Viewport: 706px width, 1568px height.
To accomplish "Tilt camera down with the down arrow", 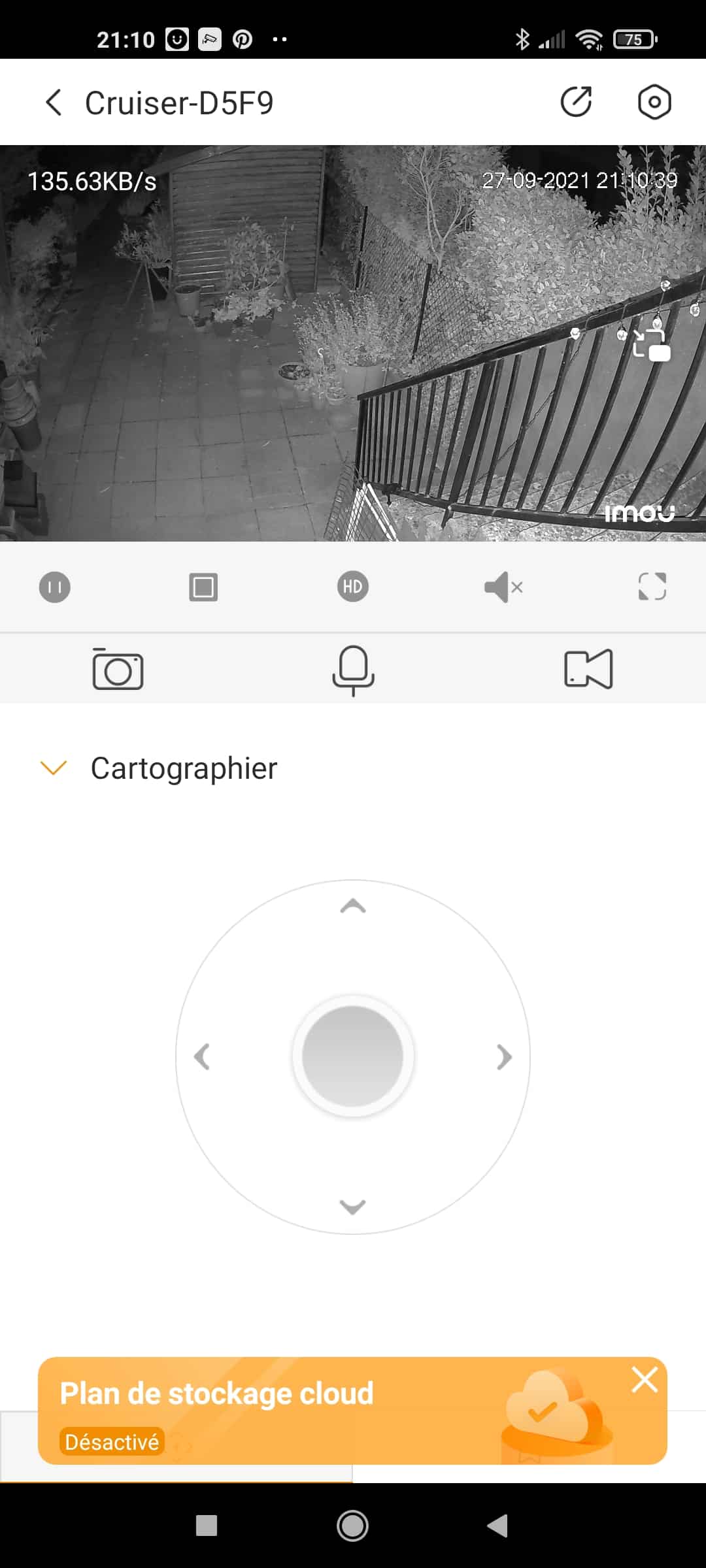I will [353, 1207].
